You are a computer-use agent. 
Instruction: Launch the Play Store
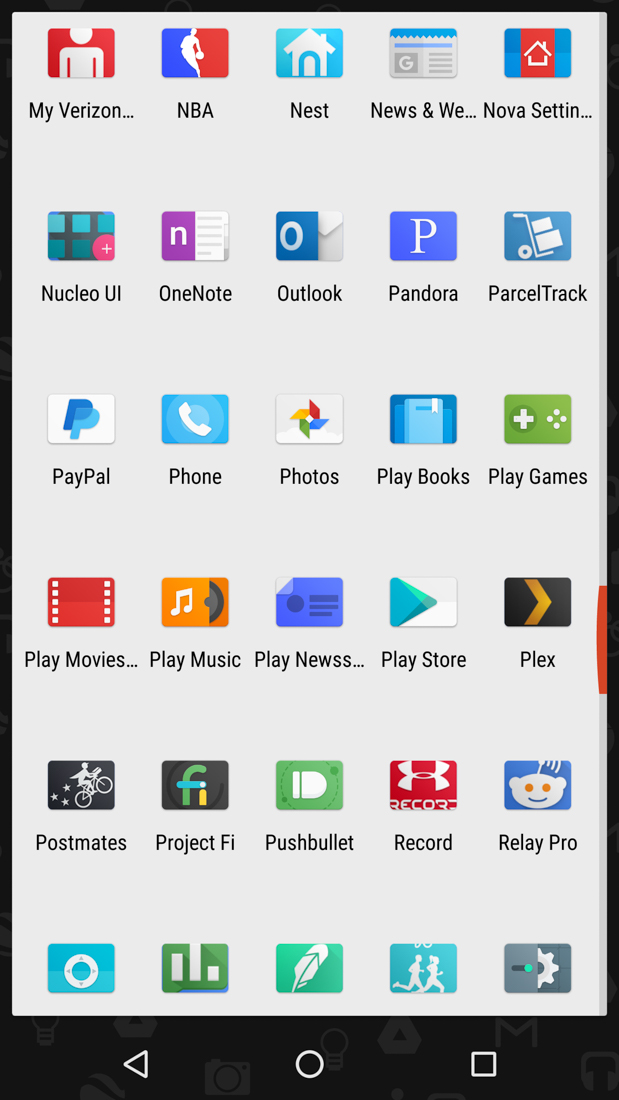point(423,603)
